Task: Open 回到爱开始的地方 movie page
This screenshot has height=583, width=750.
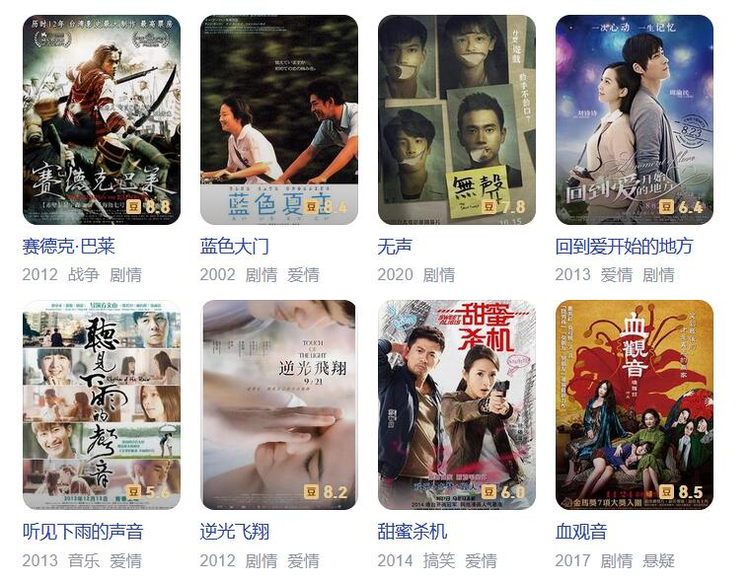Action: pyautogui.click(x=634, y=120)
